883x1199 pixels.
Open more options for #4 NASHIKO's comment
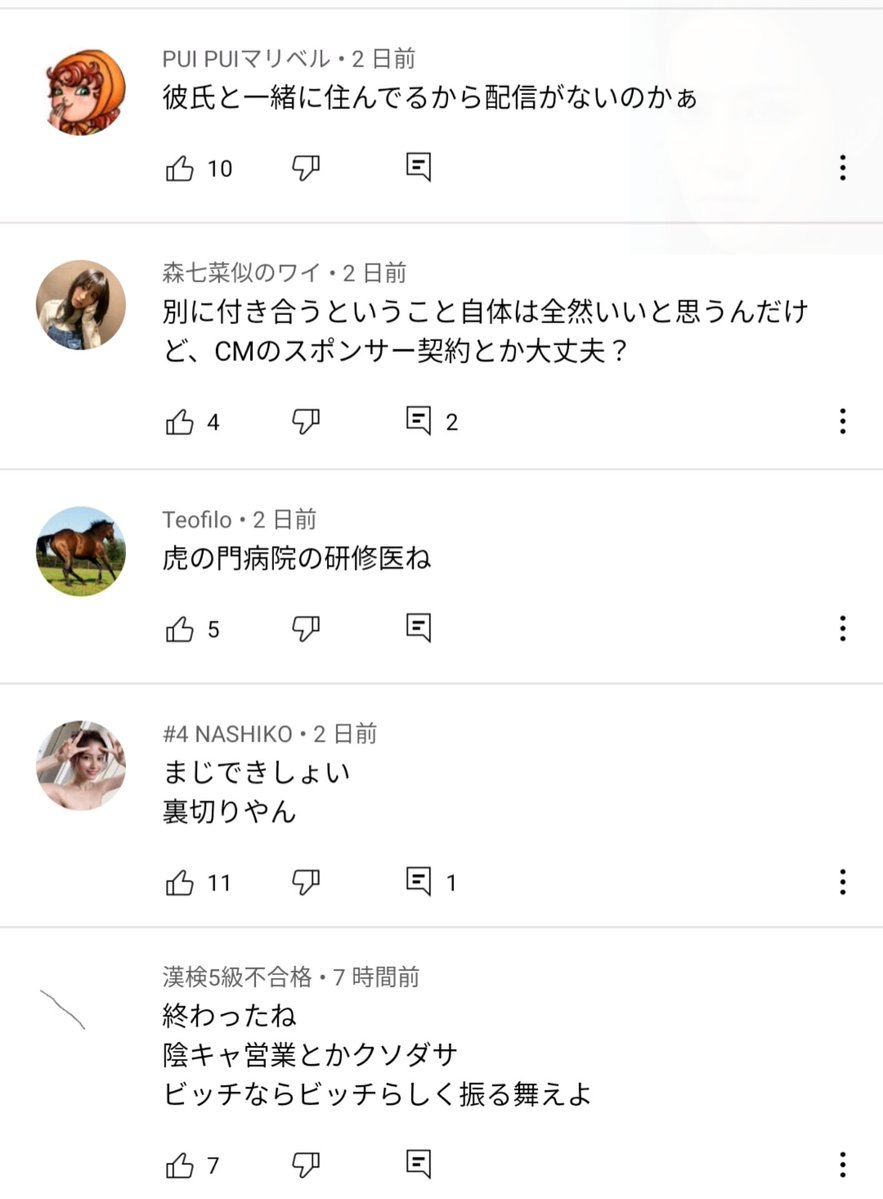pos(843,881)
